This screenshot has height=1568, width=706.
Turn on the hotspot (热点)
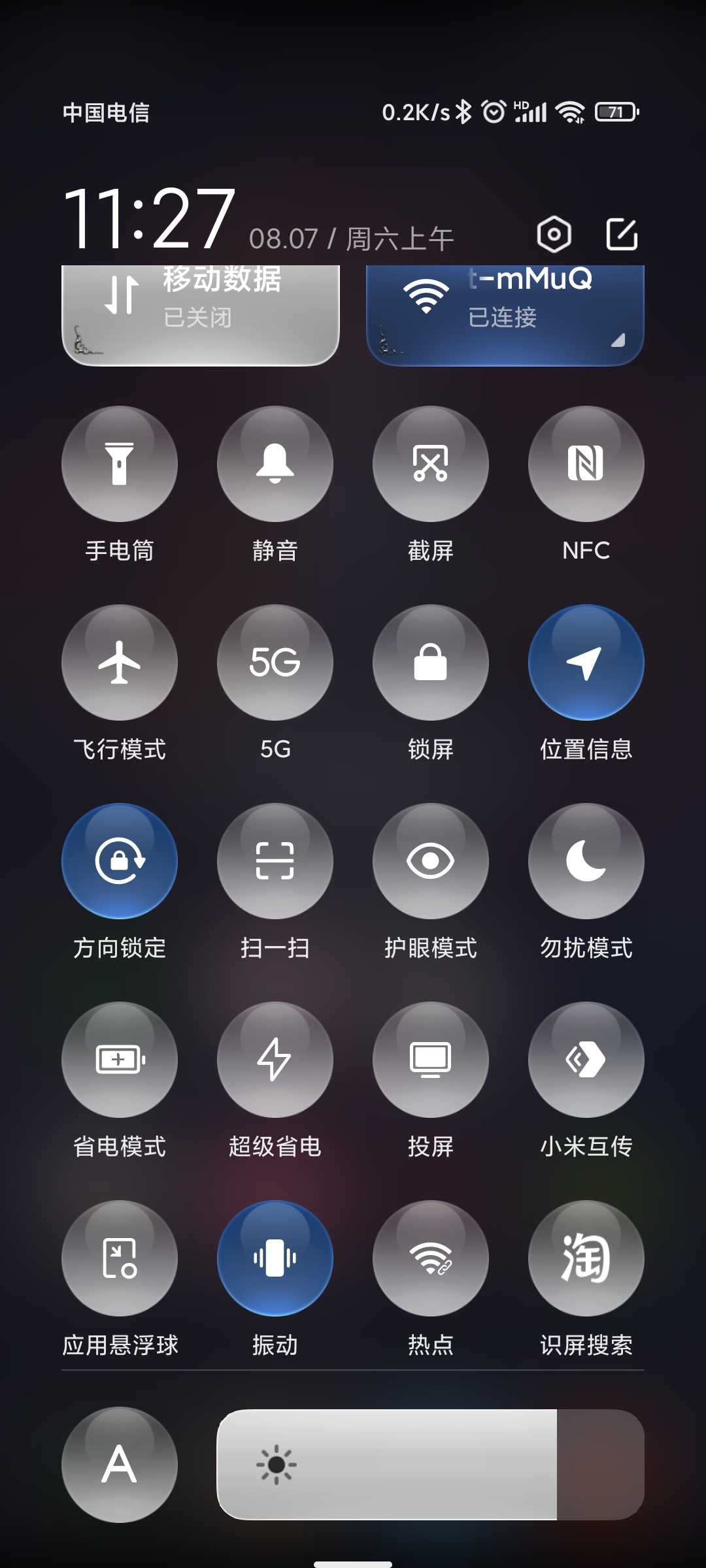point(431,1258)
